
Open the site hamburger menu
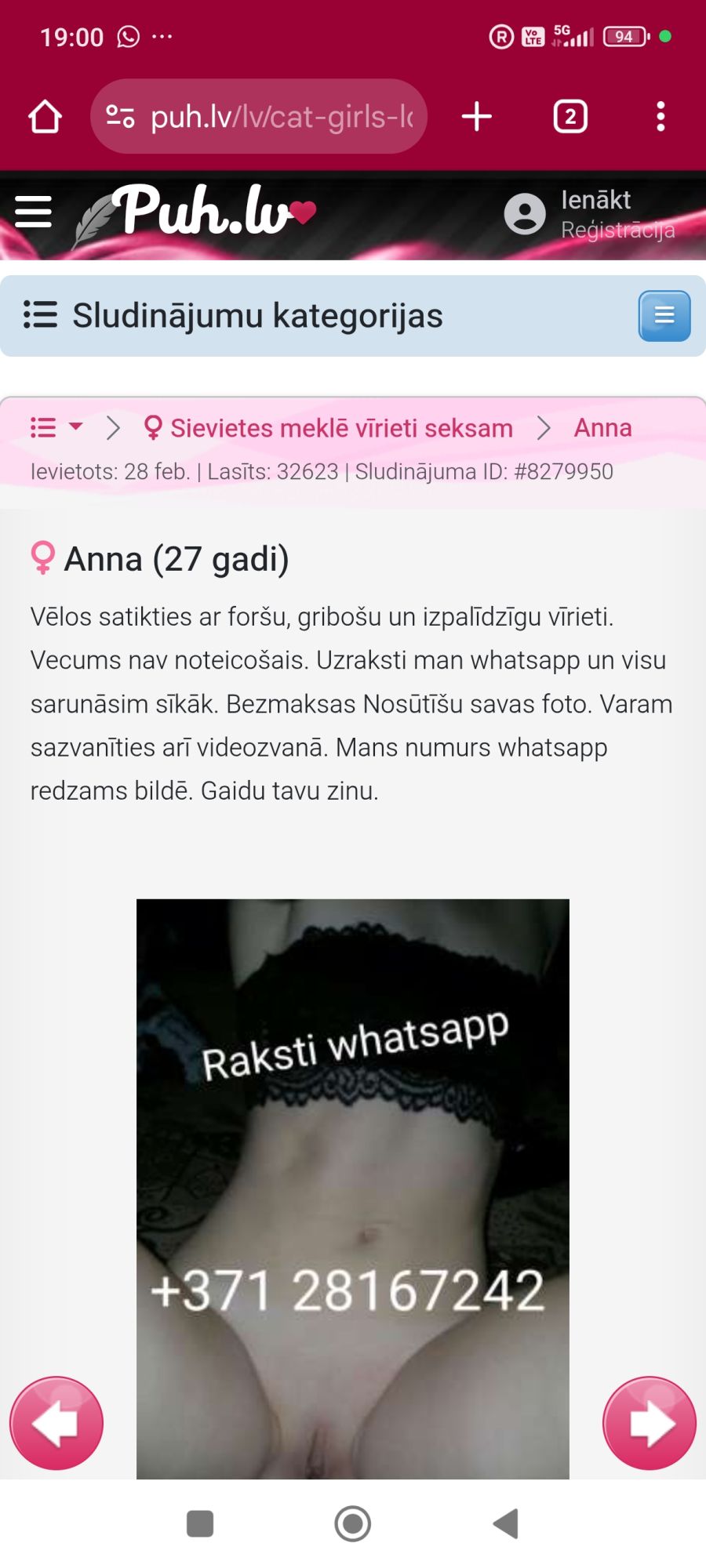tap(33, 212)
